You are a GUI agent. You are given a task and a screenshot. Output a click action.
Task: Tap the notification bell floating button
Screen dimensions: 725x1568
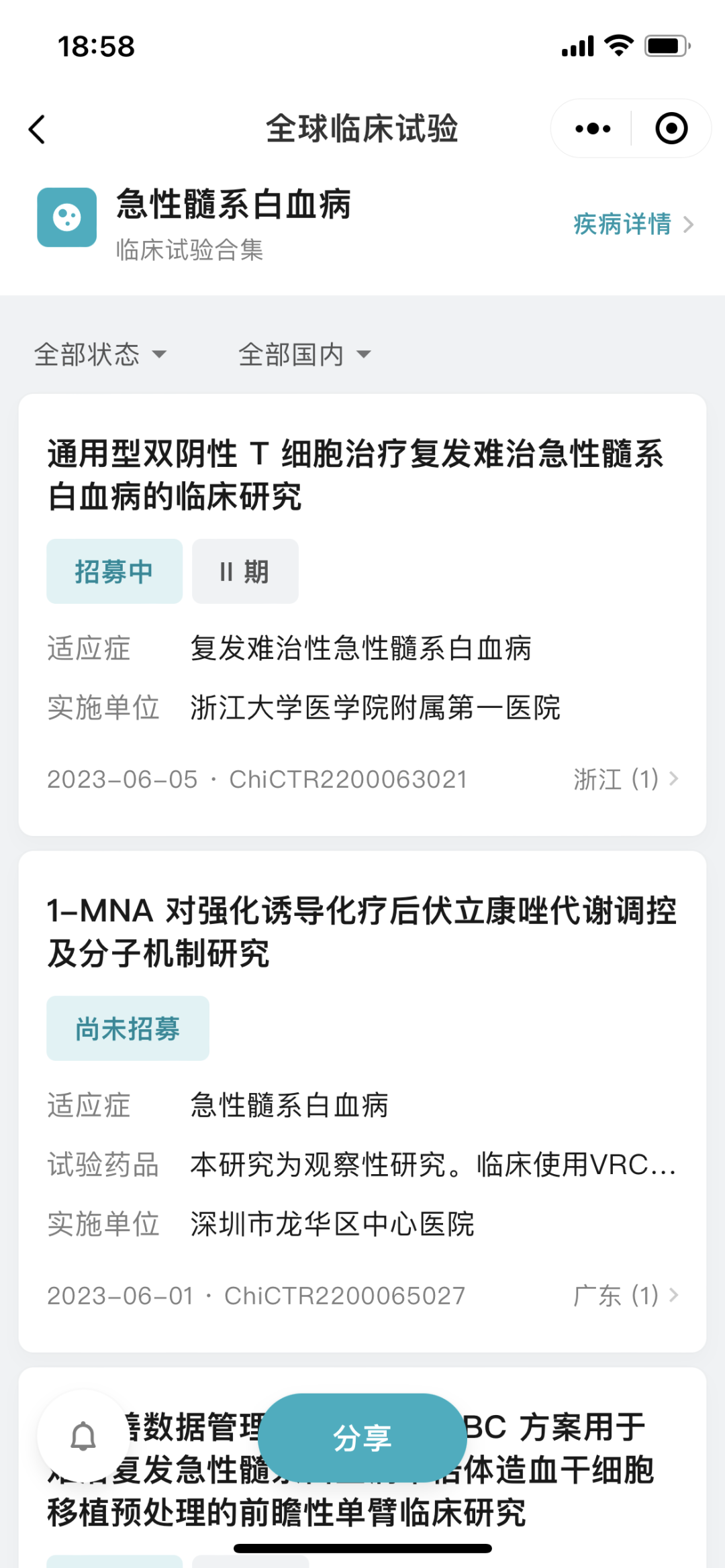coord(83,1436)
